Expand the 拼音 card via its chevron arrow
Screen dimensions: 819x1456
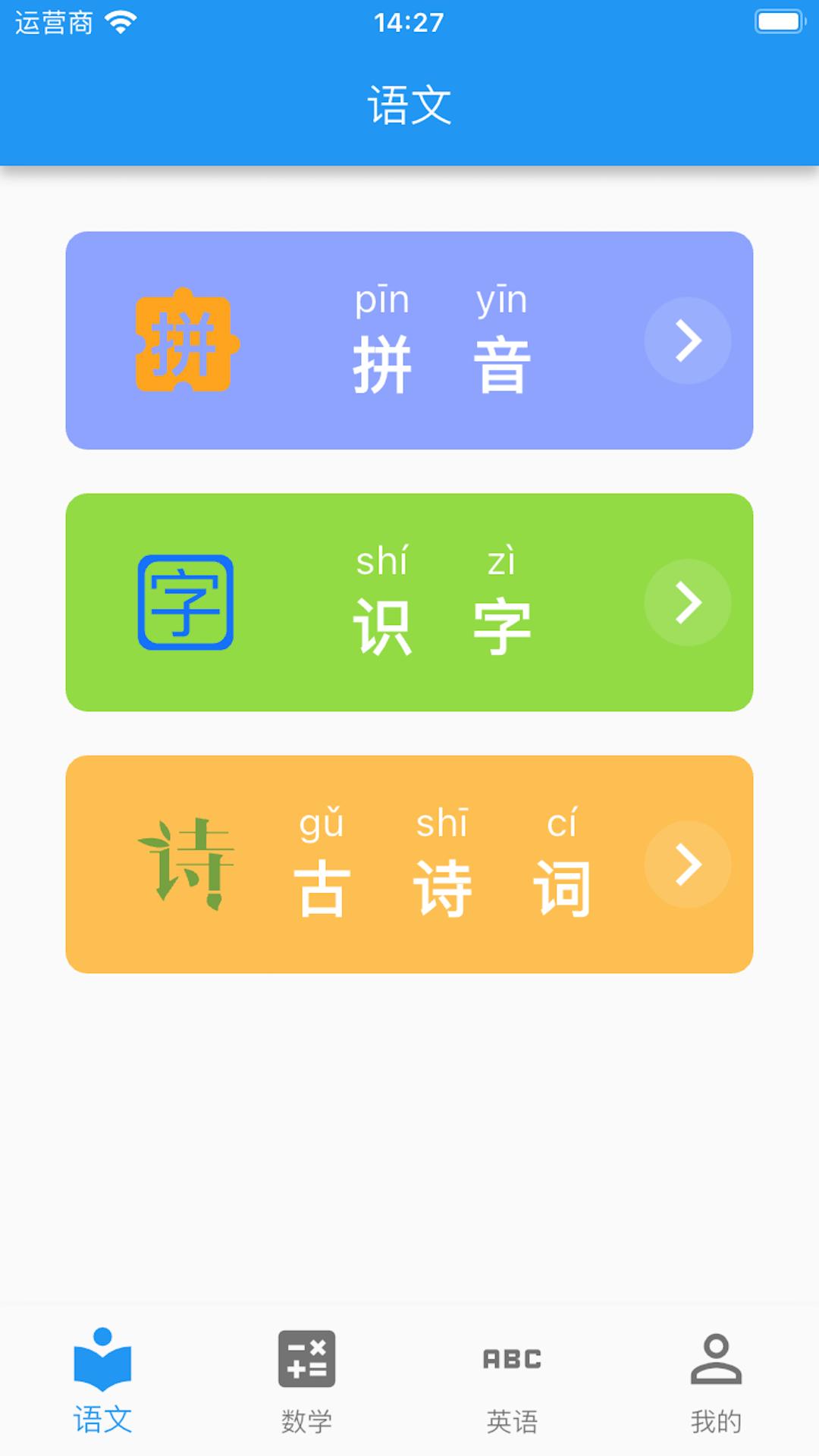coord(688,341)
